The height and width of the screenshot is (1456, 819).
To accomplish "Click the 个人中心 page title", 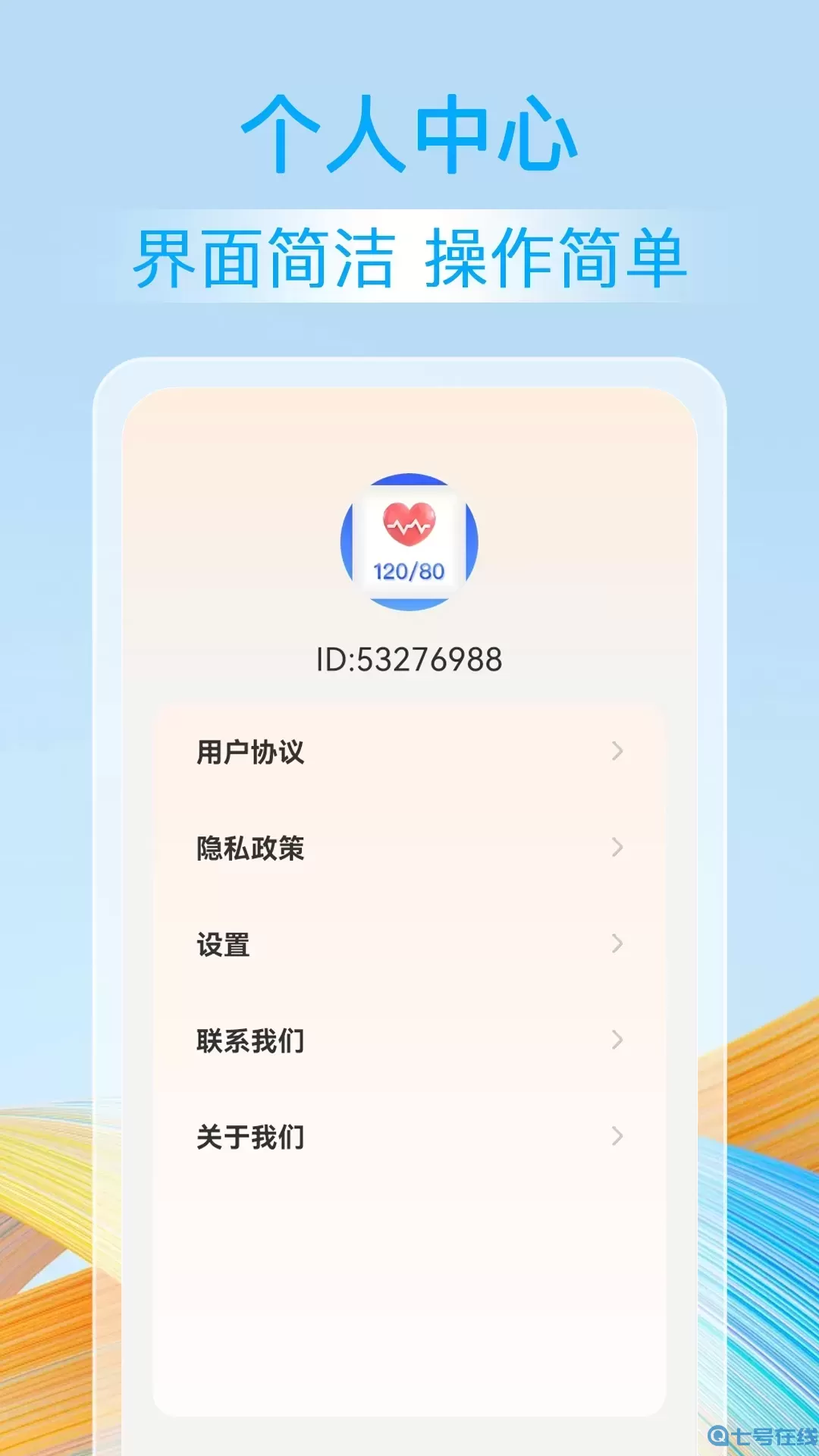I will [409, 135].
